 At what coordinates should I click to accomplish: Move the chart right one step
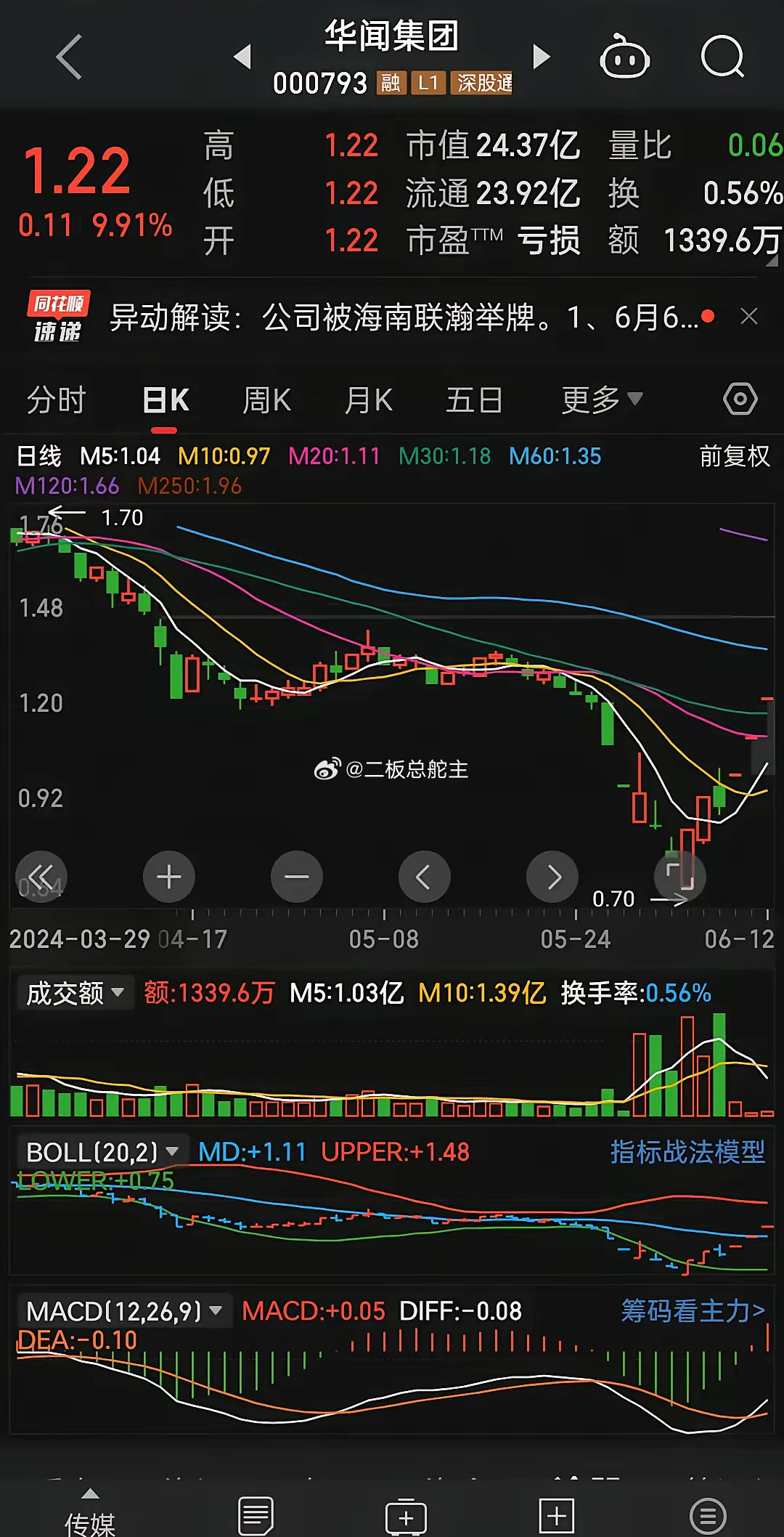tap(552, 877)
